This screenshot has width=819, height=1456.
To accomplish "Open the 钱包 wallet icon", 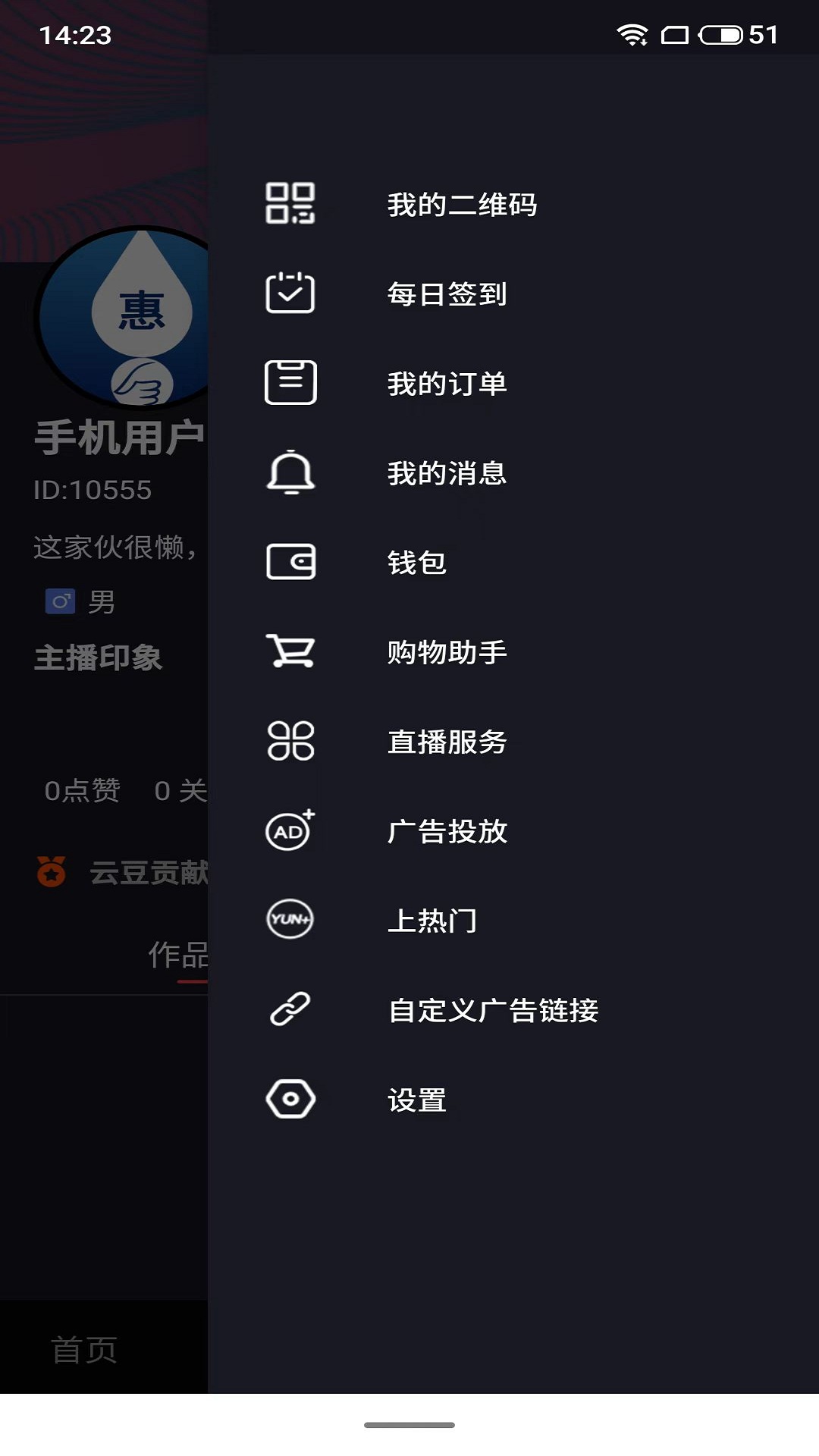I will [x=290, y=561].
